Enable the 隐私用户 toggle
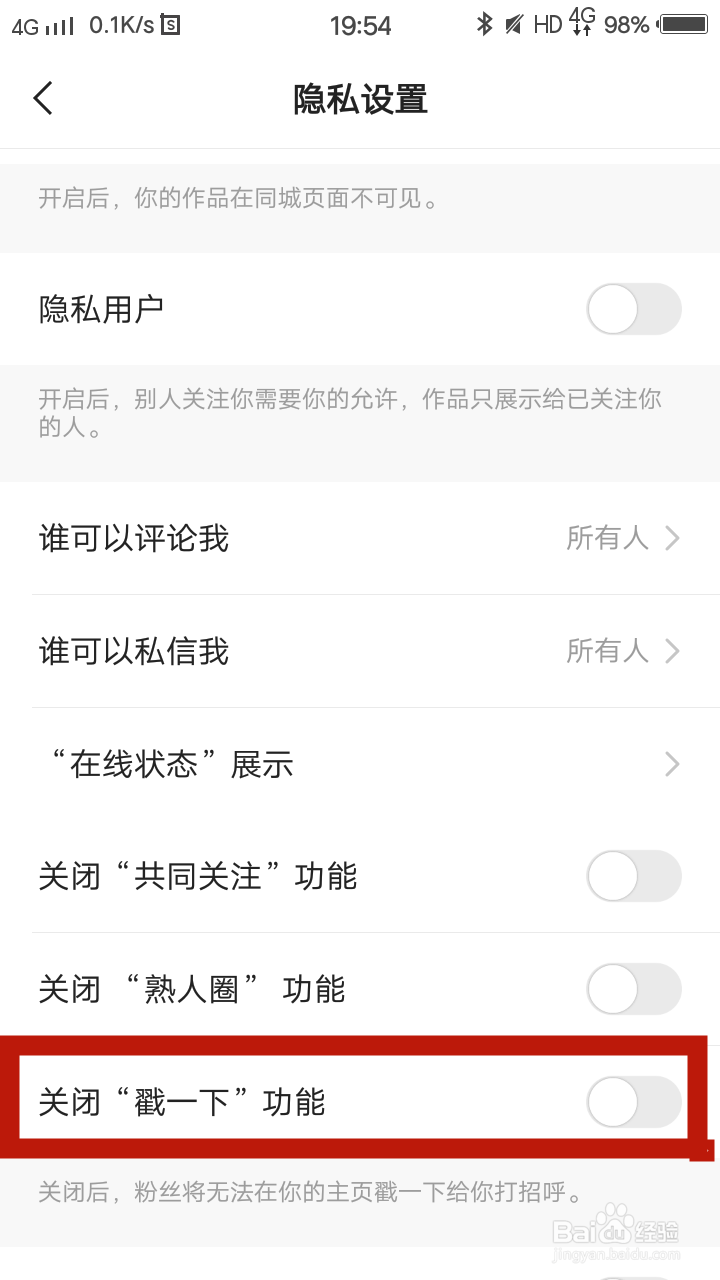 (634, 310)
